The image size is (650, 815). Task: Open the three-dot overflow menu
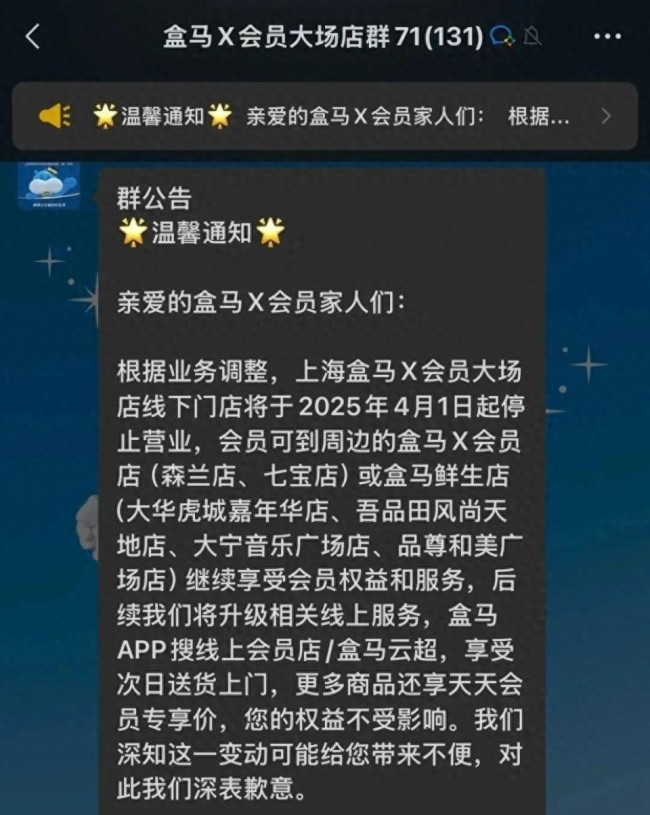[x=607, y=37]
